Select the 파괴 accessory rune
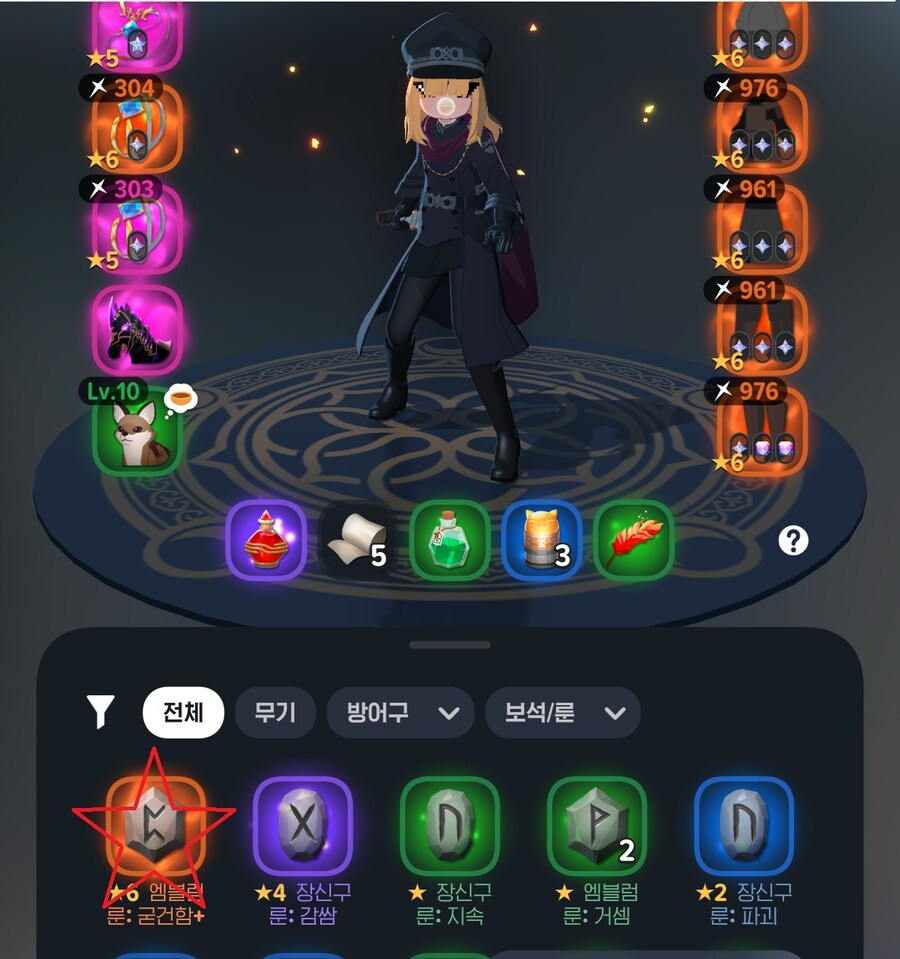Image resolution: width=900 pixels, height=959 pixels. click(x=743, y=826)
